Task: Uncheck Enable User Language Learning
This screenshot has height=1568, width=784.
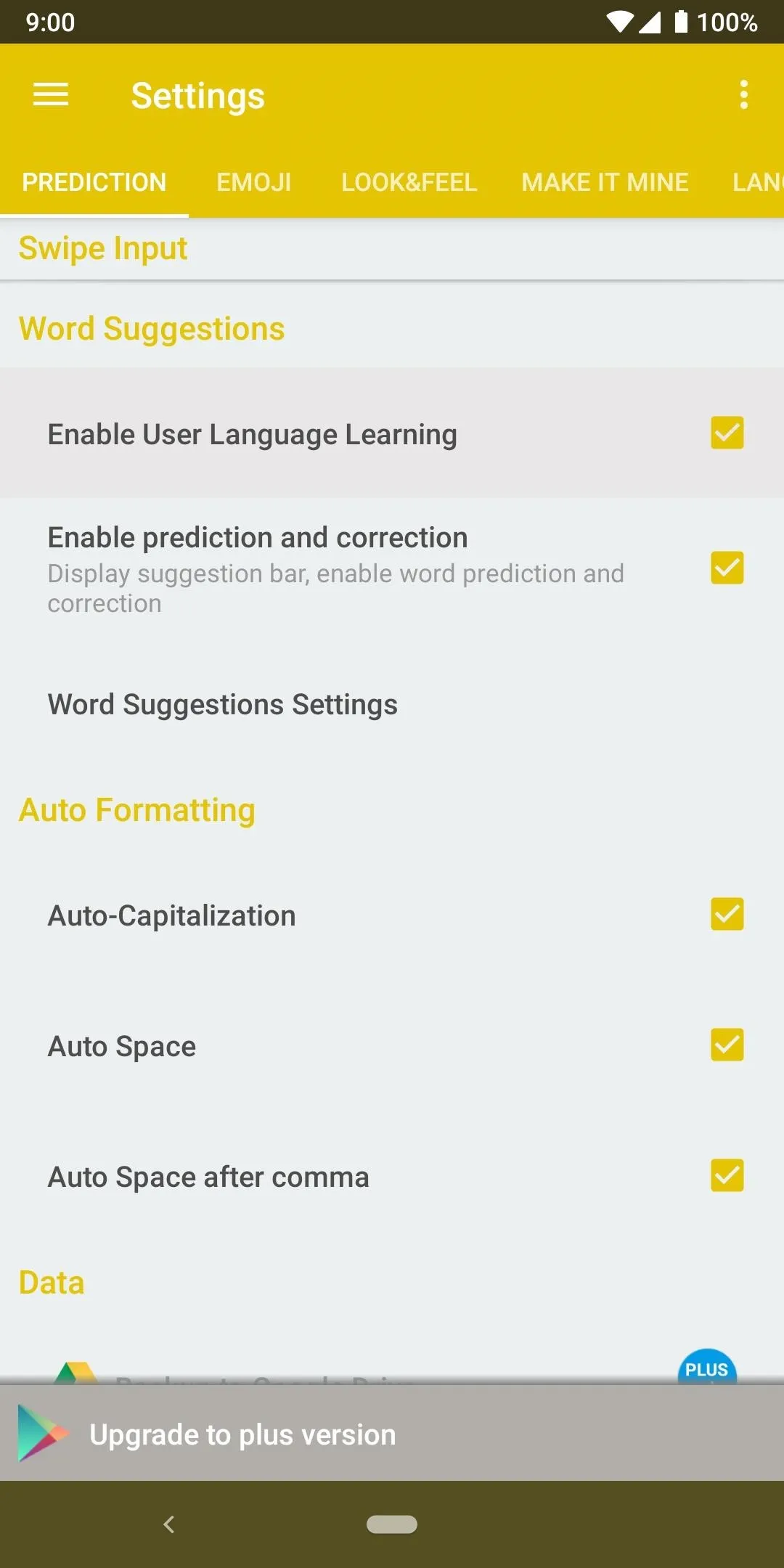Action: point(727,433)
